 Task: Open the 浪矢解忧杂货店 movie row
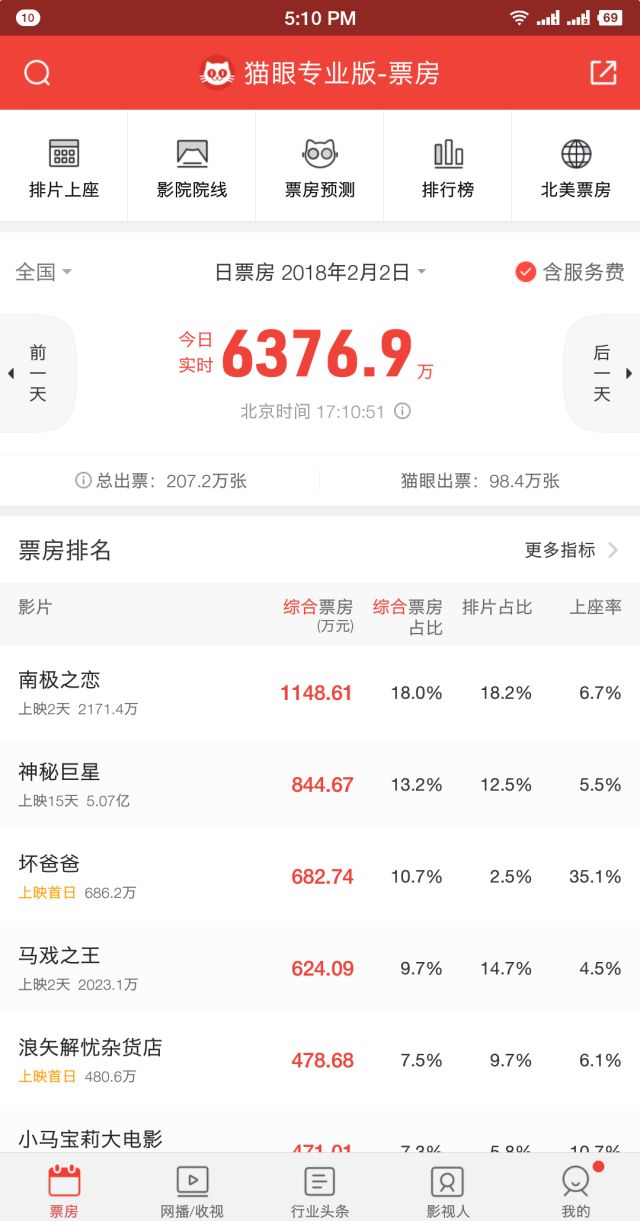pyautogui.click(x=320, y=1060)
